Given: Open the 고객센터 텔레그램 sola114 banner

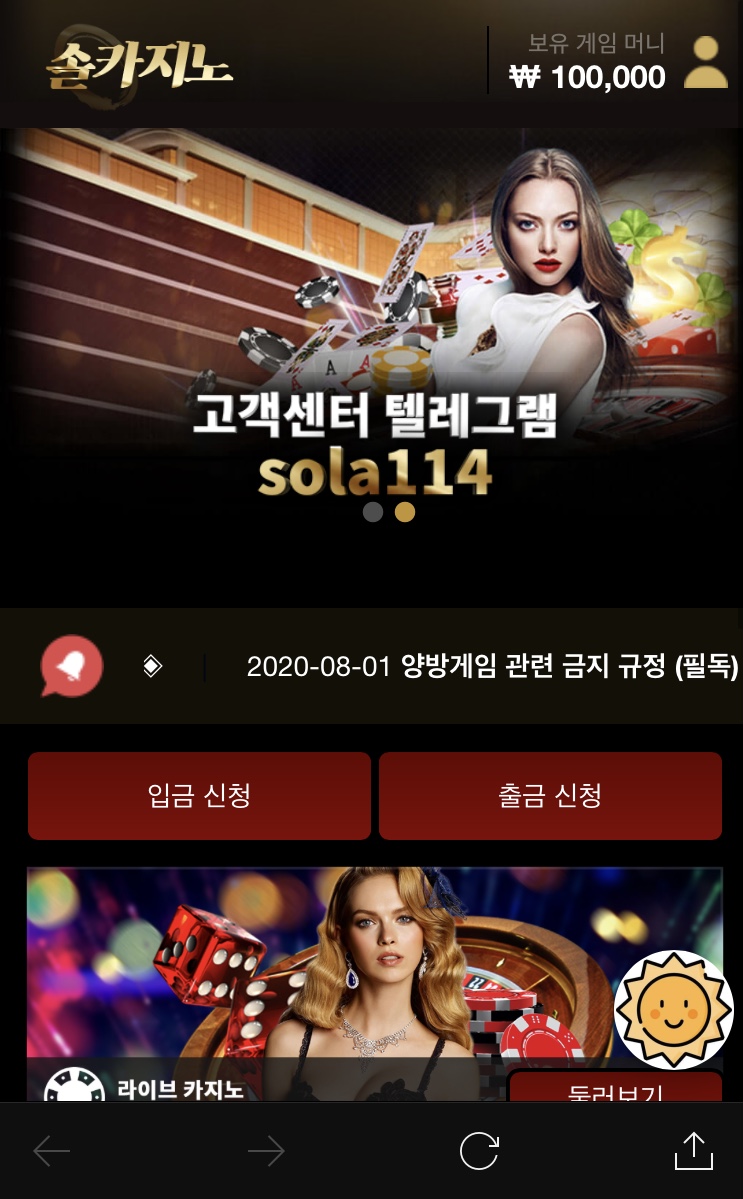Looking at the screenshot, I should click(x=372, y=314).
